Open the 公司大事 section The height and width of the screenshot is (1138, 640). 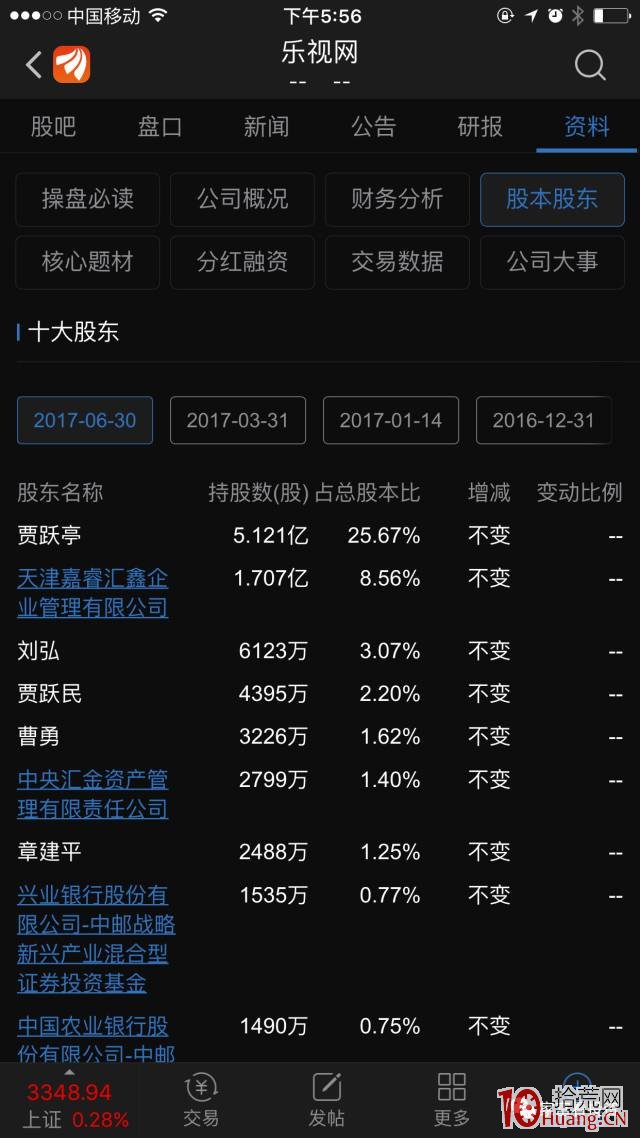tap(552, 262)
